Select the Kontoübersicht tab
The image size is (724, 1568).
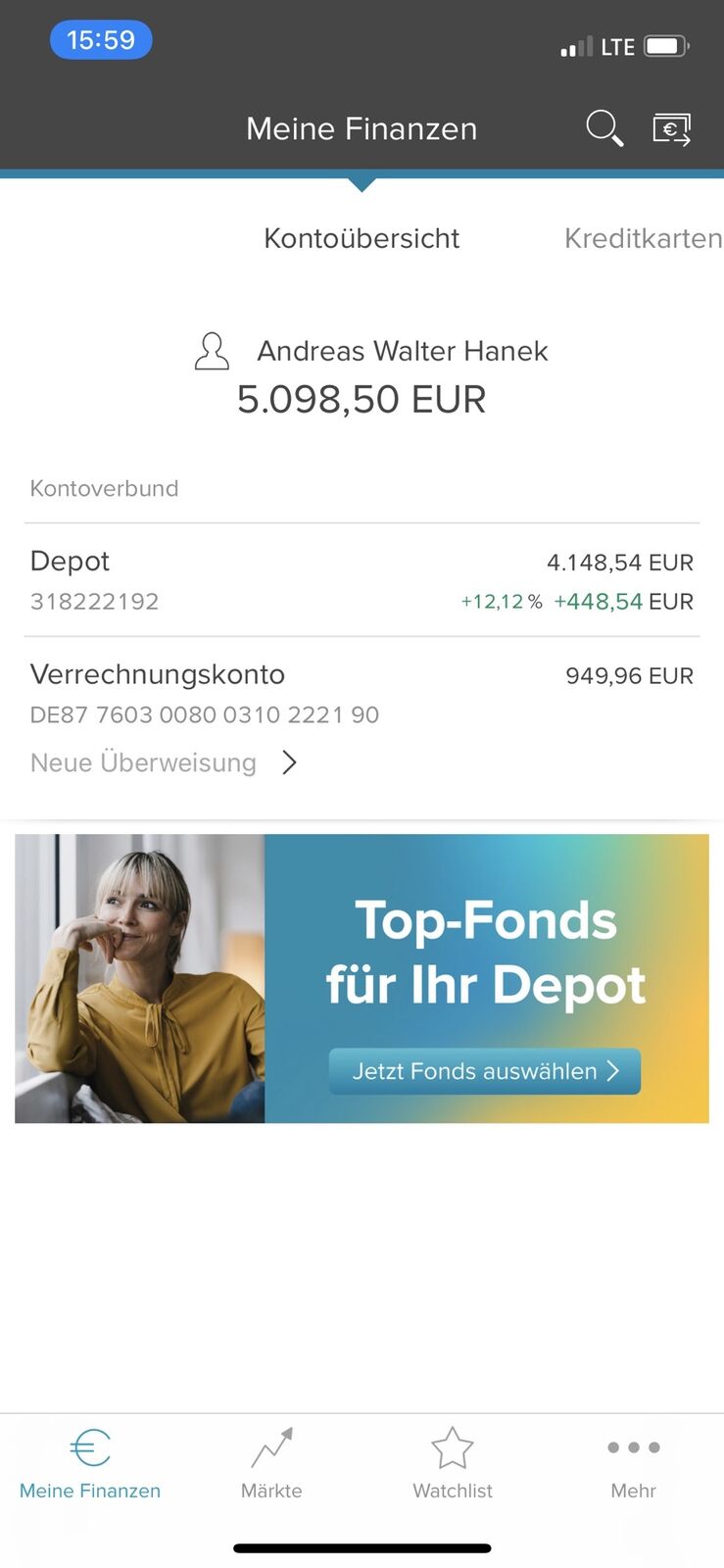(362, 238)
